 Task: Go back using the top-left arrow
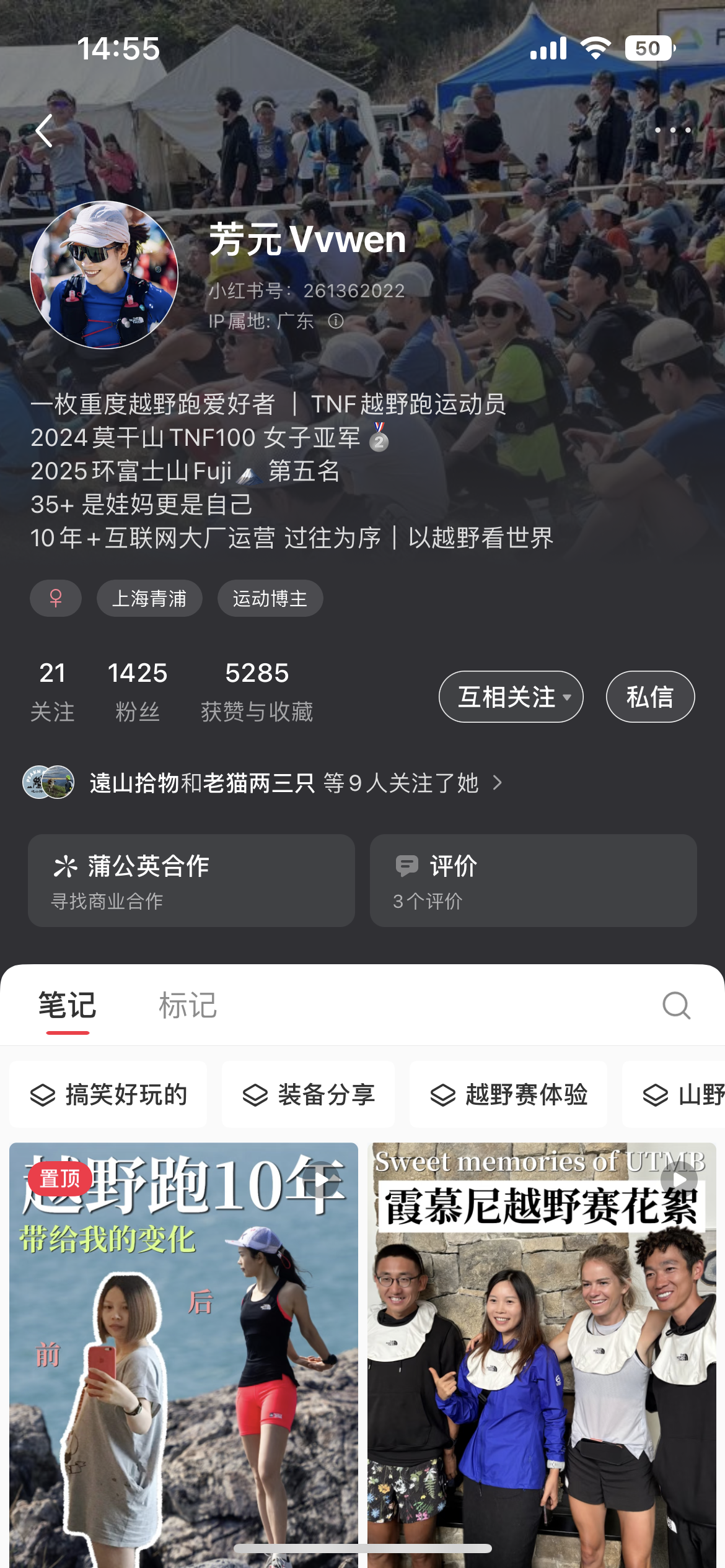tap(43, 131)
